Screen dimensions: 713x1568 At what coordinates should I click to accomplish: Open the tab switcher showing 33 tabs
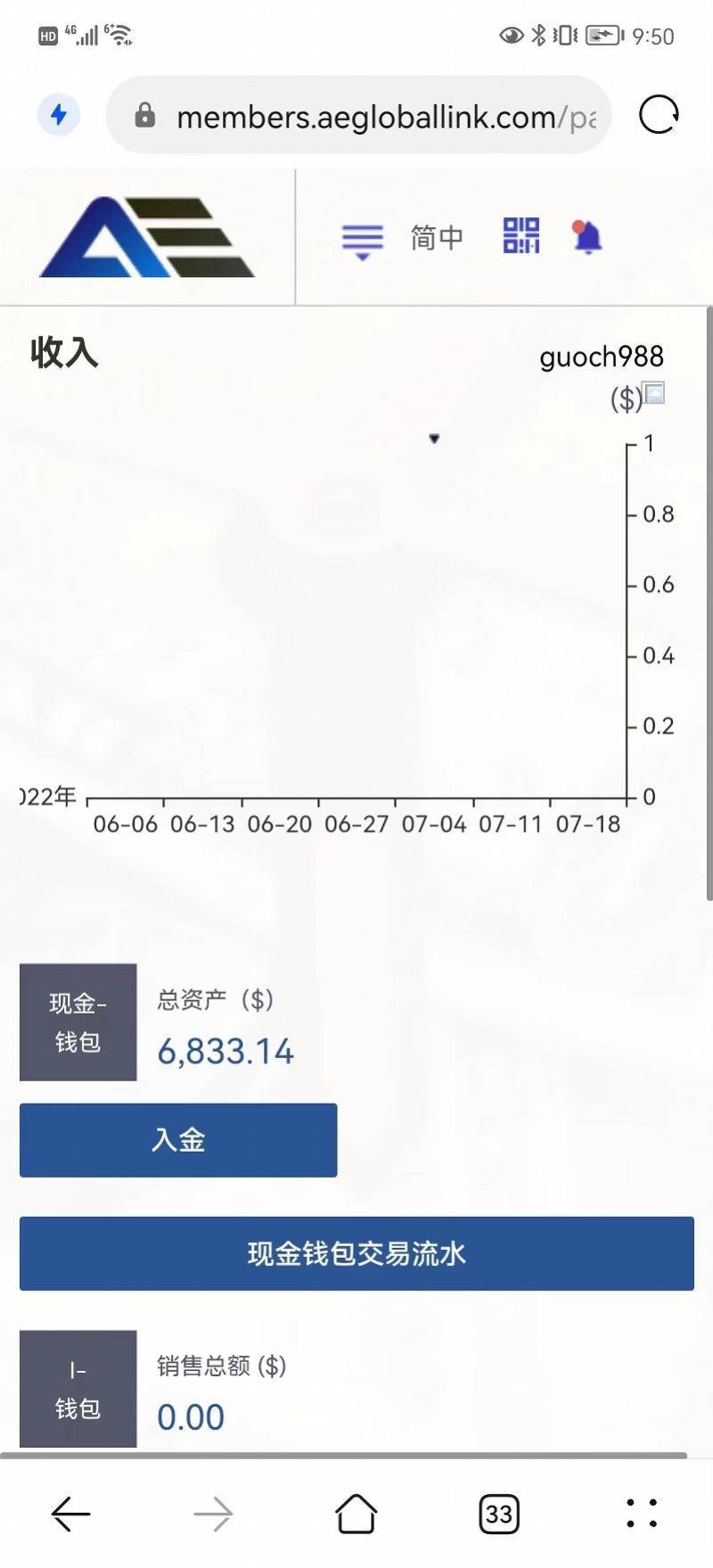[x=499, y=1514]
